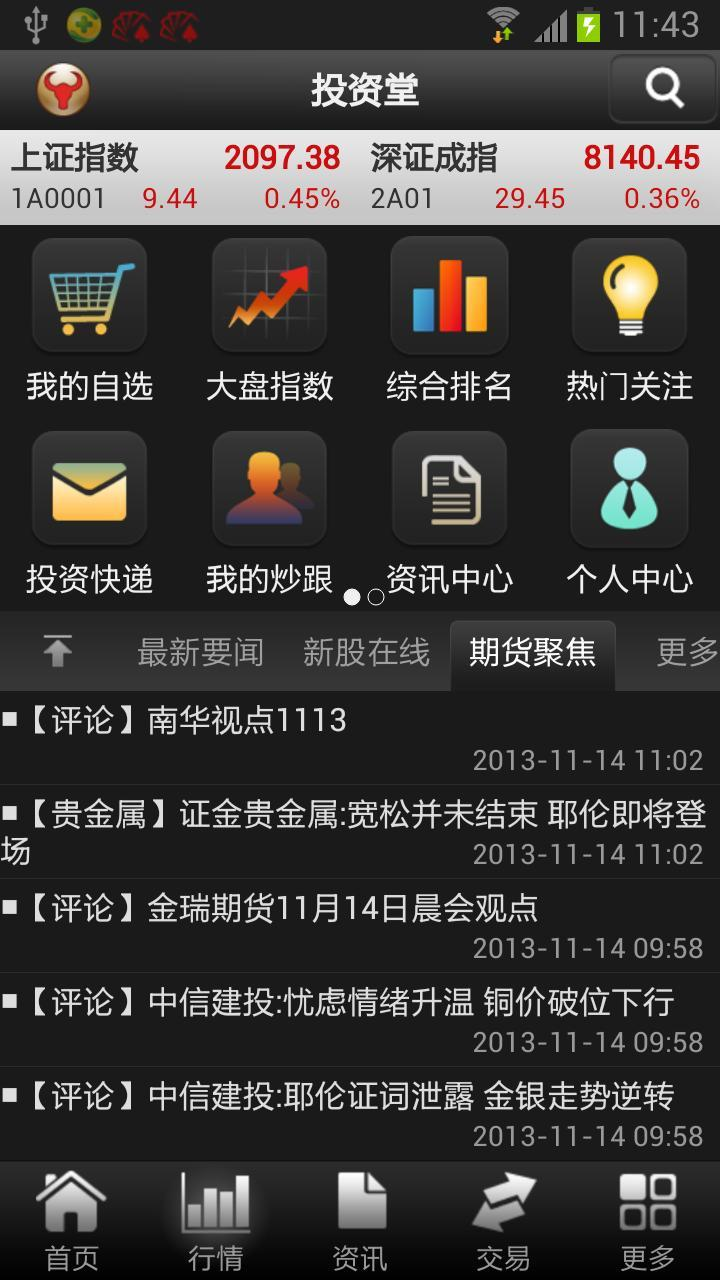
Task: Open the search magnifier icon
Action: click(663, 89)
